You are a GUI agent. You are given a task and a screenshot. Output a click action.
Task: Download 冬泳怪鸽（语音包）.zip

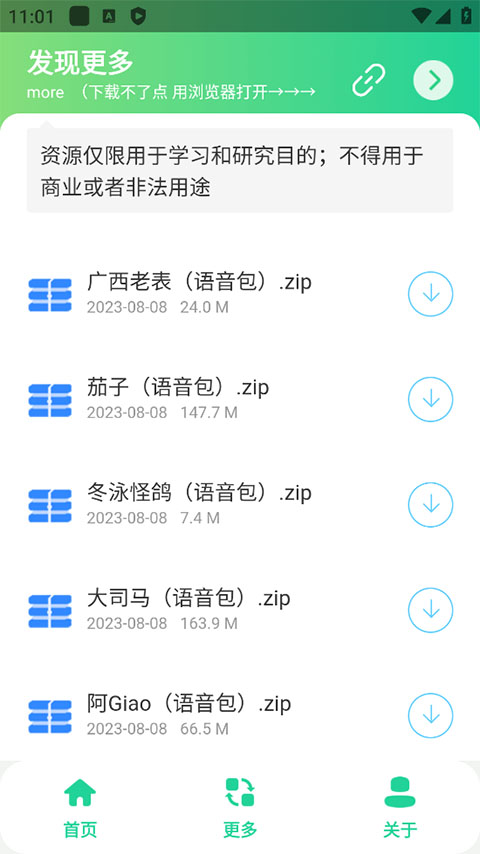click(x=430, y=504)
